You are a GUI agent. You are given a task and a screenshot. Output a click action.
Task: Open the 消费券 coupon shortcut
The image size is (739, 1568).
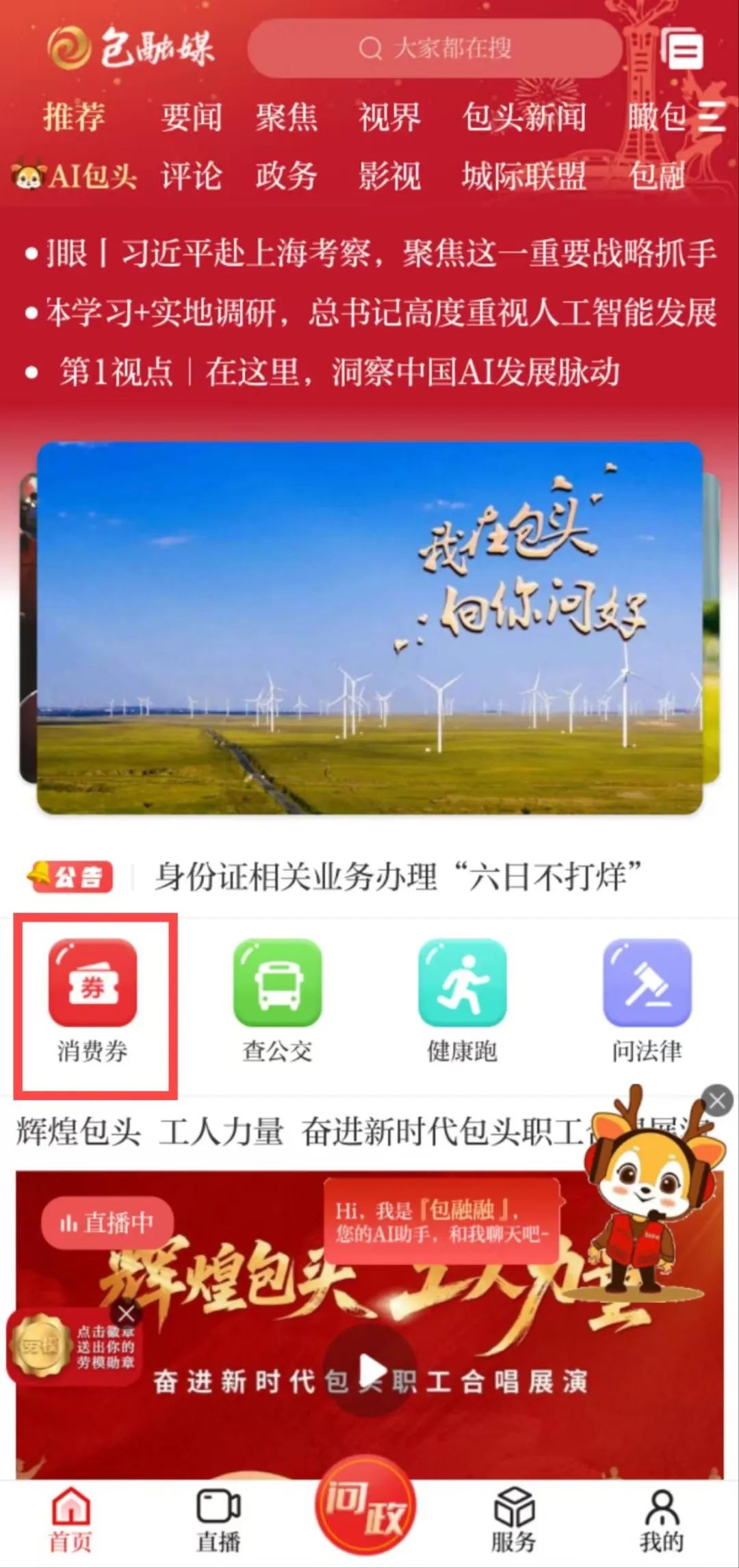(x=92, y=1001)
